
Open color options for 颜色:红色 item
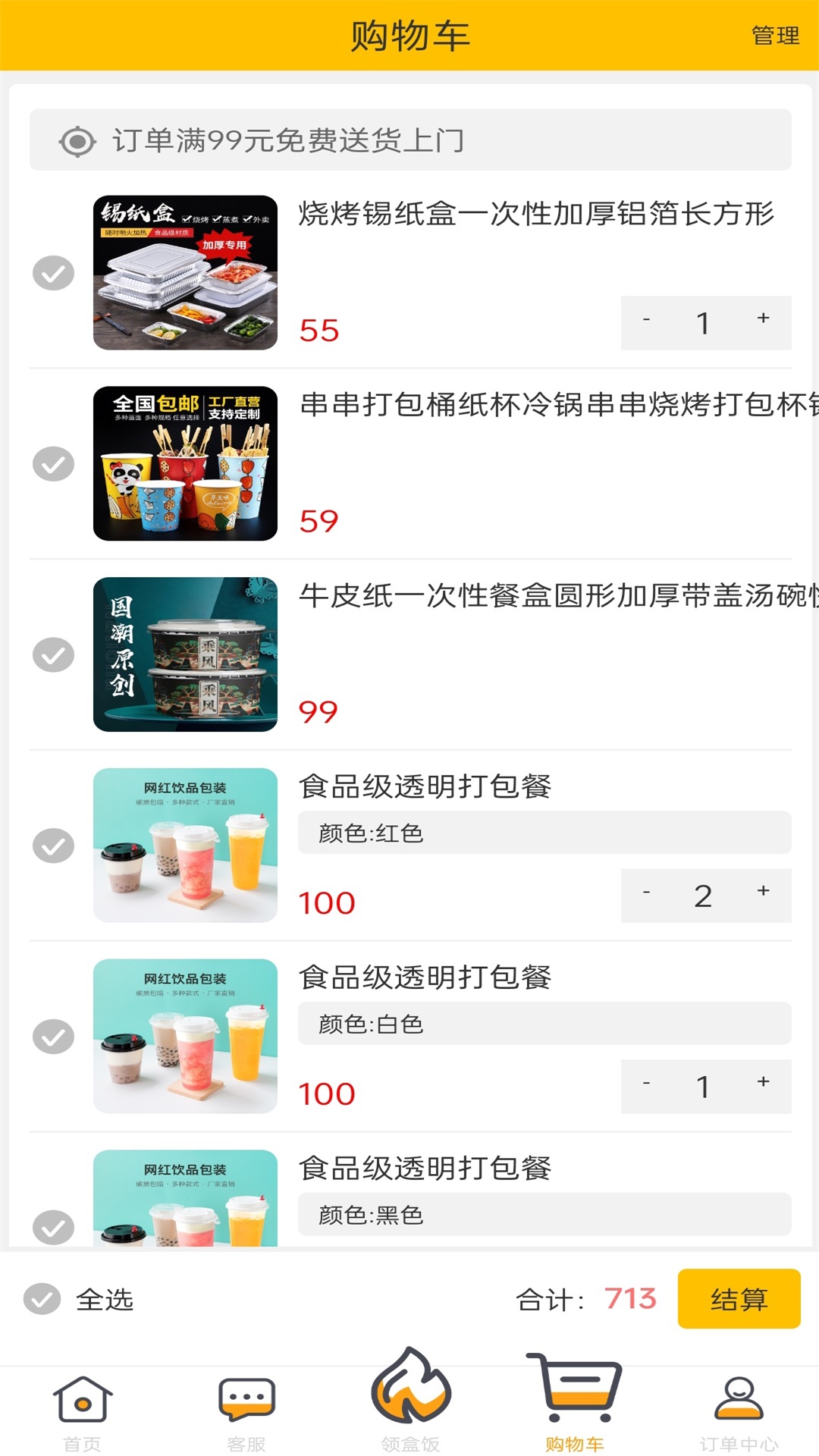[544, 832]
